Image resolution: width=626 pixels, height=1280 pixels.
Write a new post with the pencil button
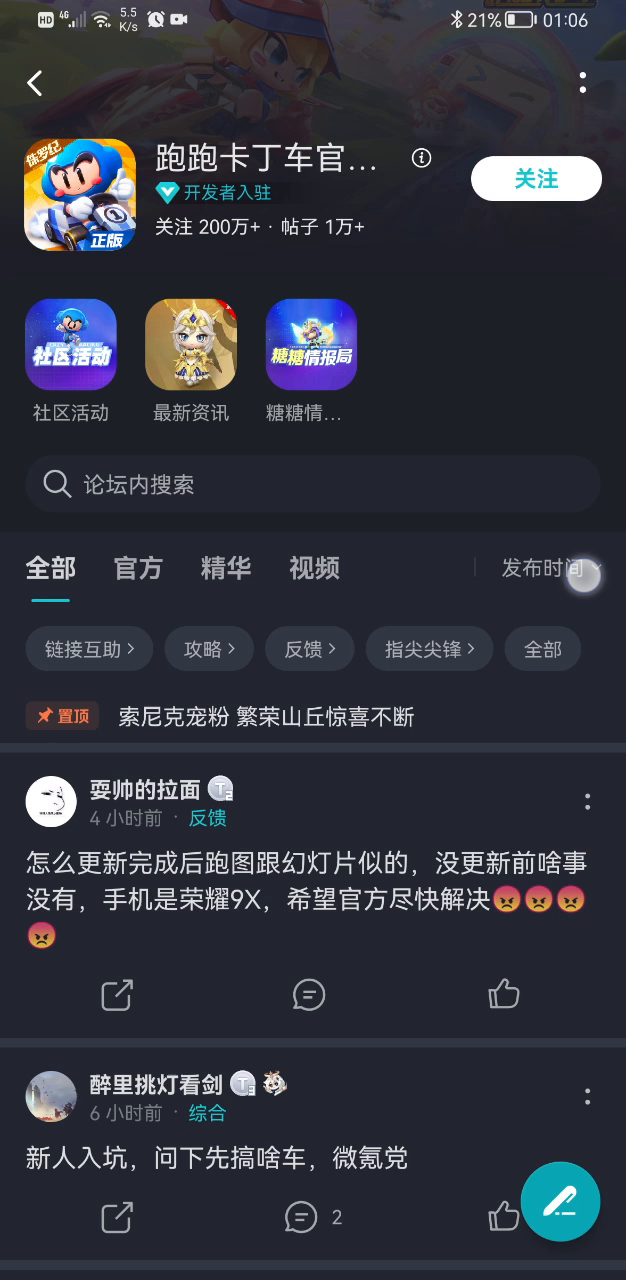coord(560,1201)
